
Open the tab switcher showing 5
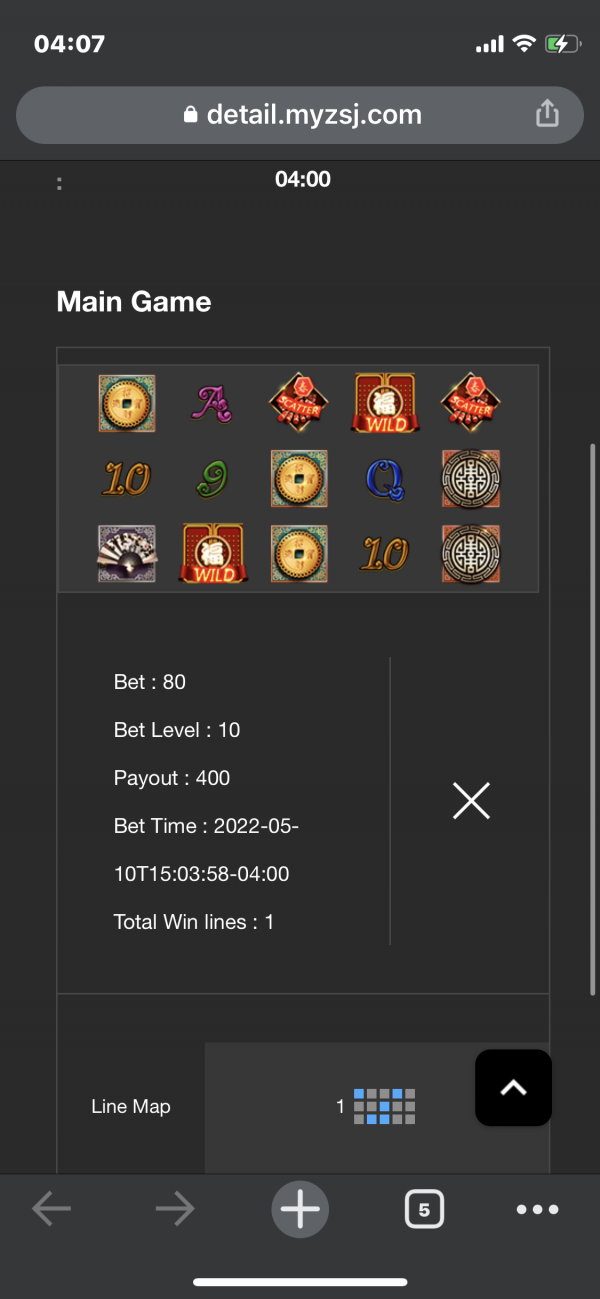424,1210
